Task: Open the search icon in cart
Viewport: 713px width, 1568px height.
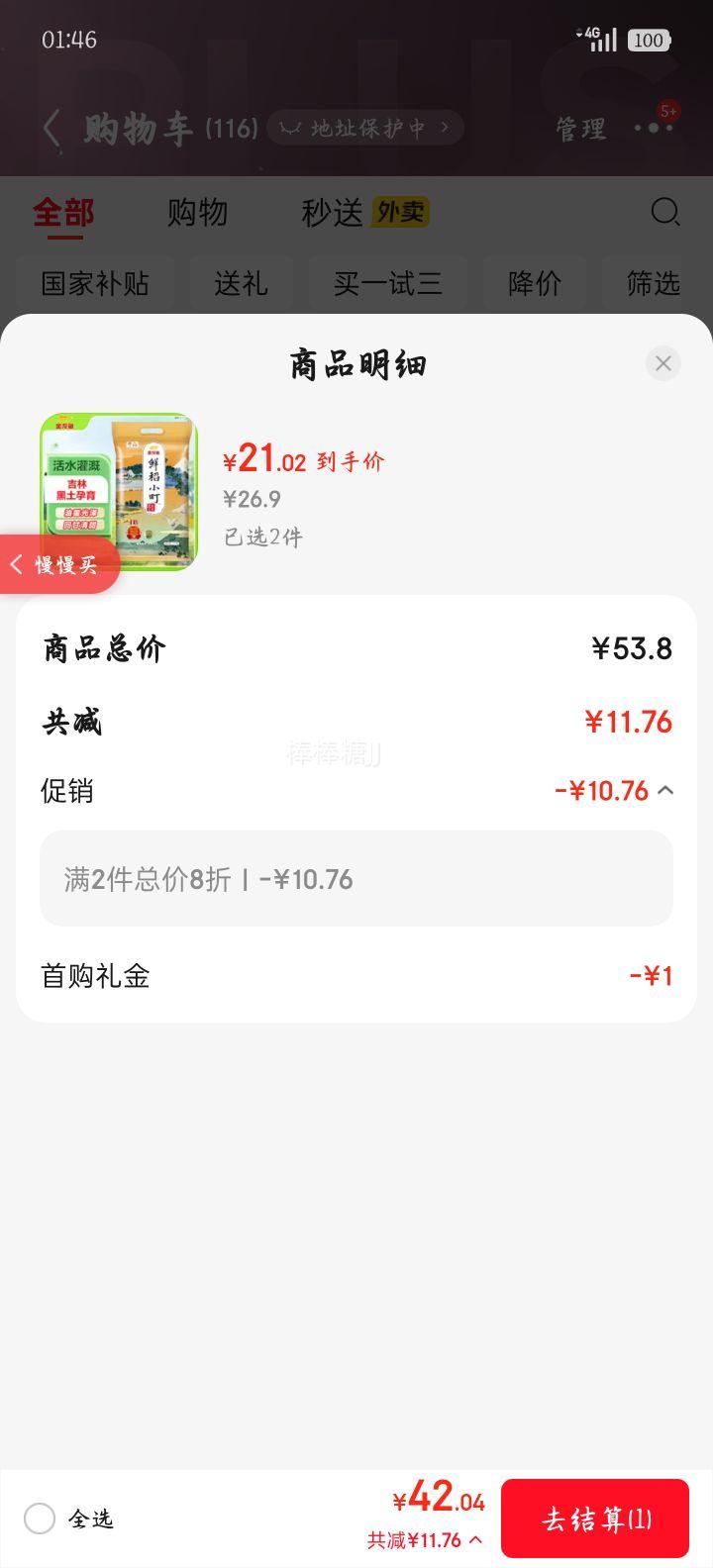Action: click(x=665, y=212)
